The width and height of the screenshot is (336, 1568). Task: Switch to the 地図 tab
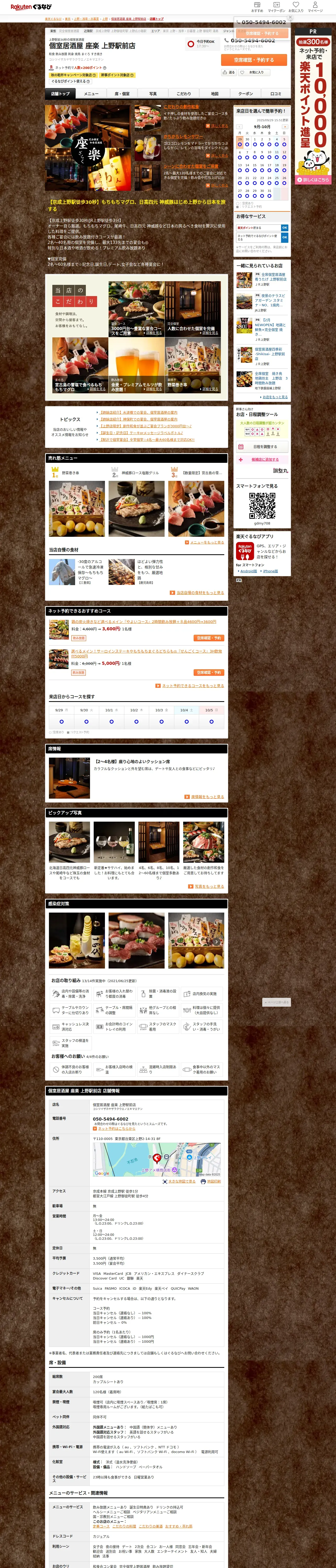[215, 94]
